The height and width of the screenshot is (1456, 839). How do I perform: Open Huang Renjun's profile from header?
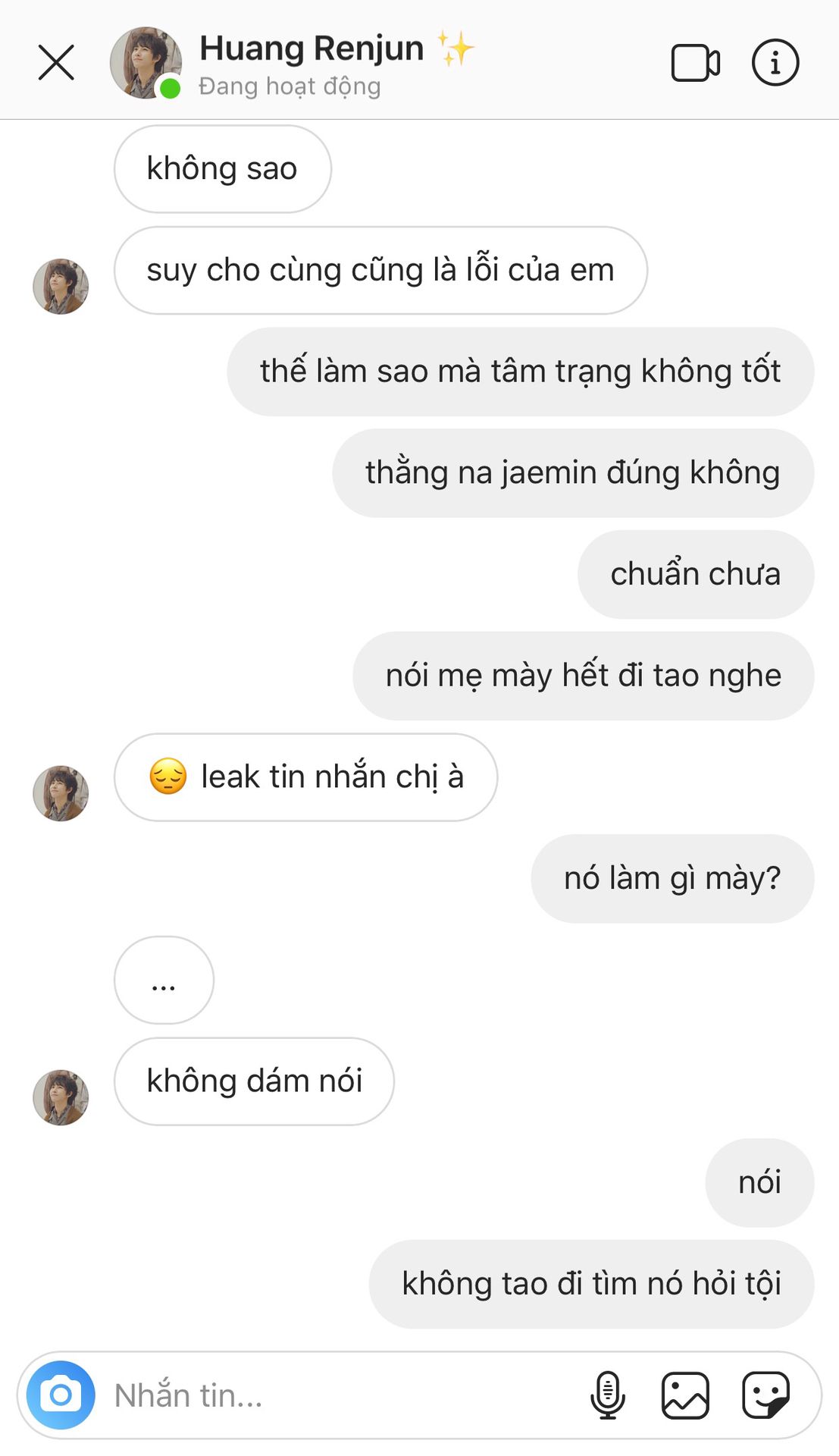click(146, 63)
